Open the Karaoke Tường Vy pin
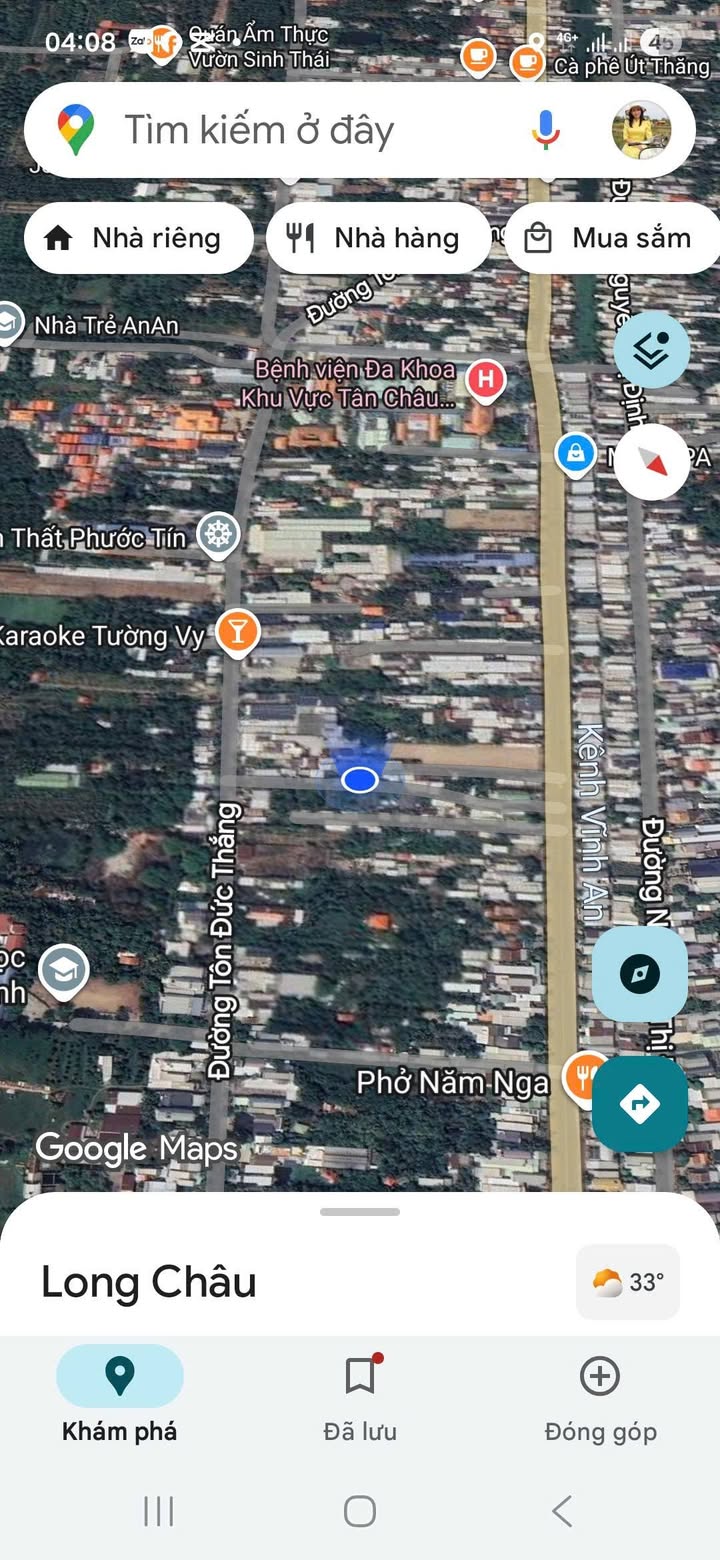720x1560 pixels. (x=238, y=632)
